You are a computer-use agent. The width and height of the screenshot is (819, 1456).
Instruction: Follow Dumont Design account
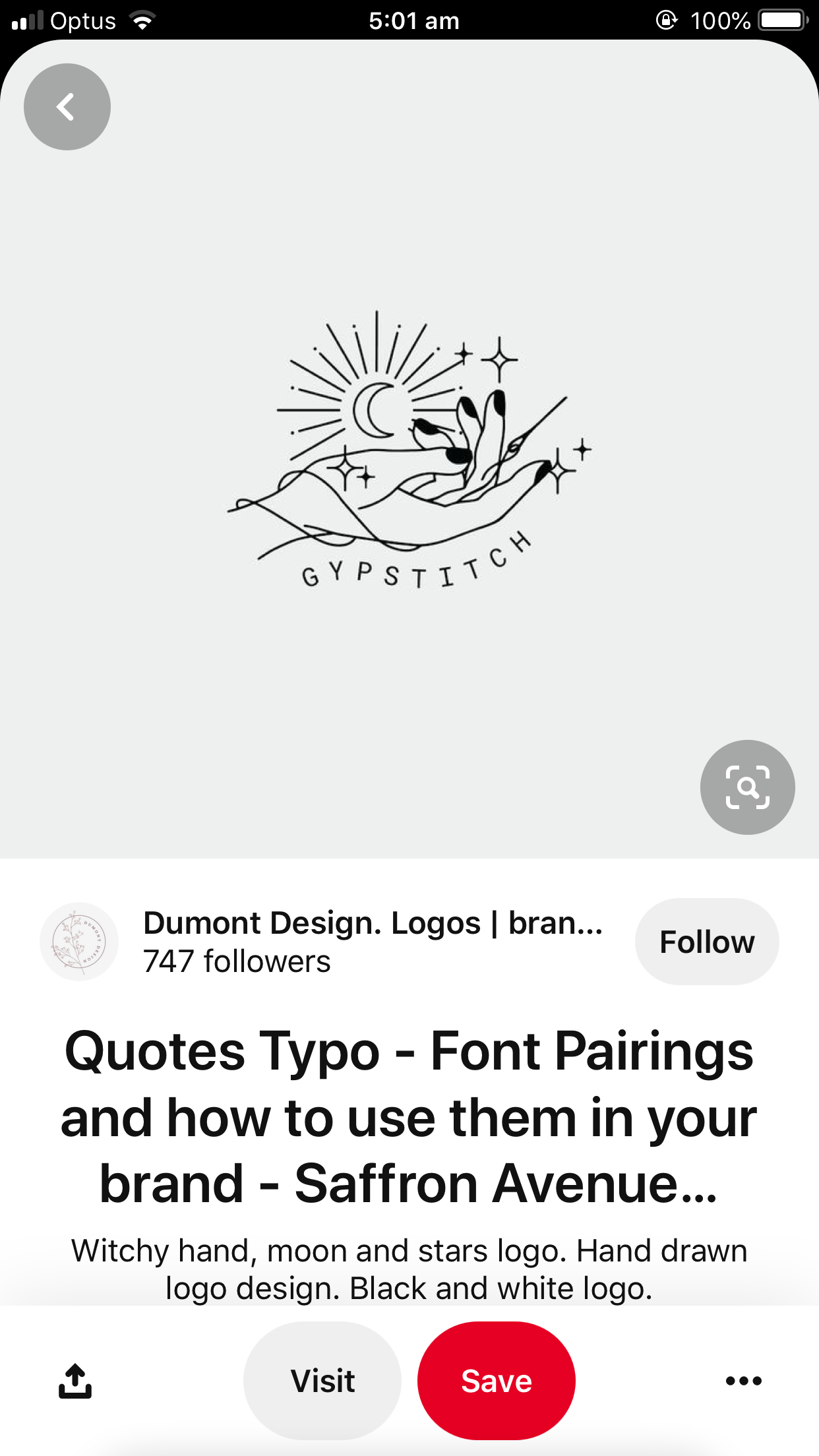click(707, 942)
